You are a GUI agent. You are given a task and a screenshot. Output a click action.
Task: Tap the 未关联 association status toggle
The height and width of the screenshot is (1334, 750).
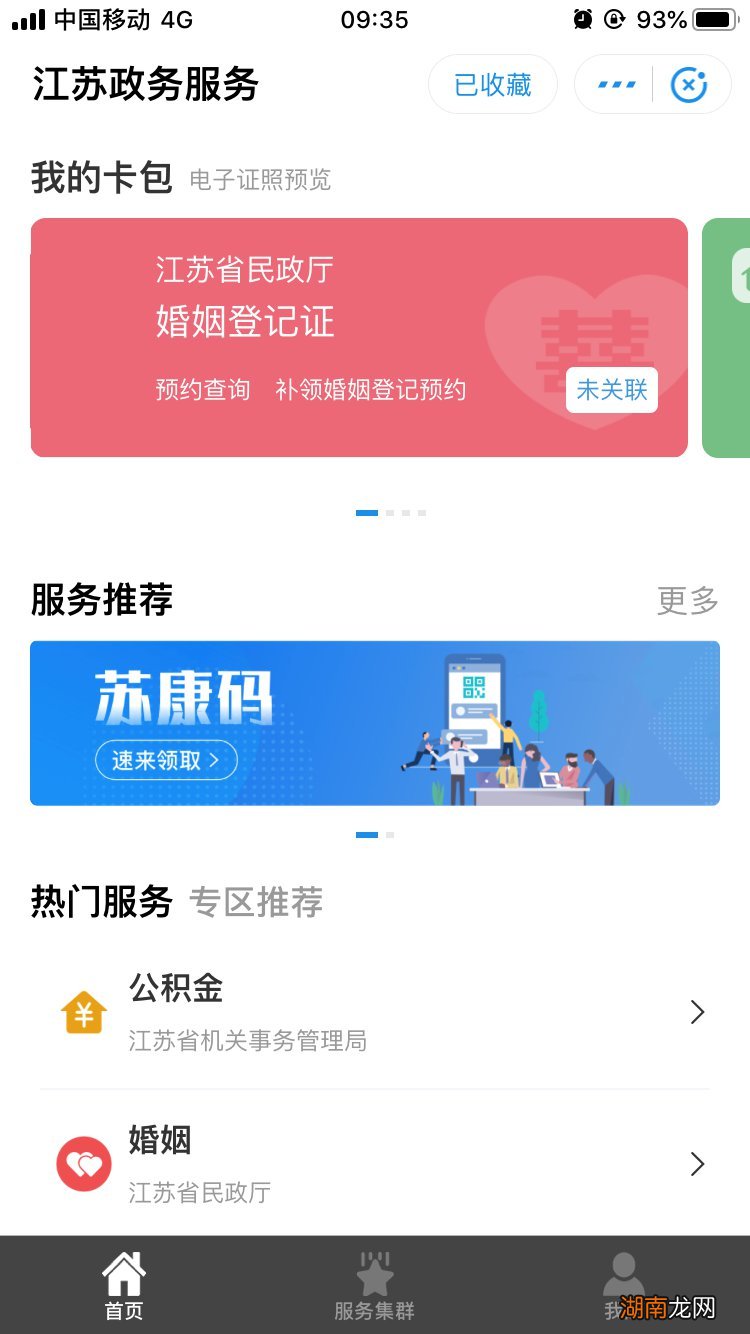pos(613,390)
